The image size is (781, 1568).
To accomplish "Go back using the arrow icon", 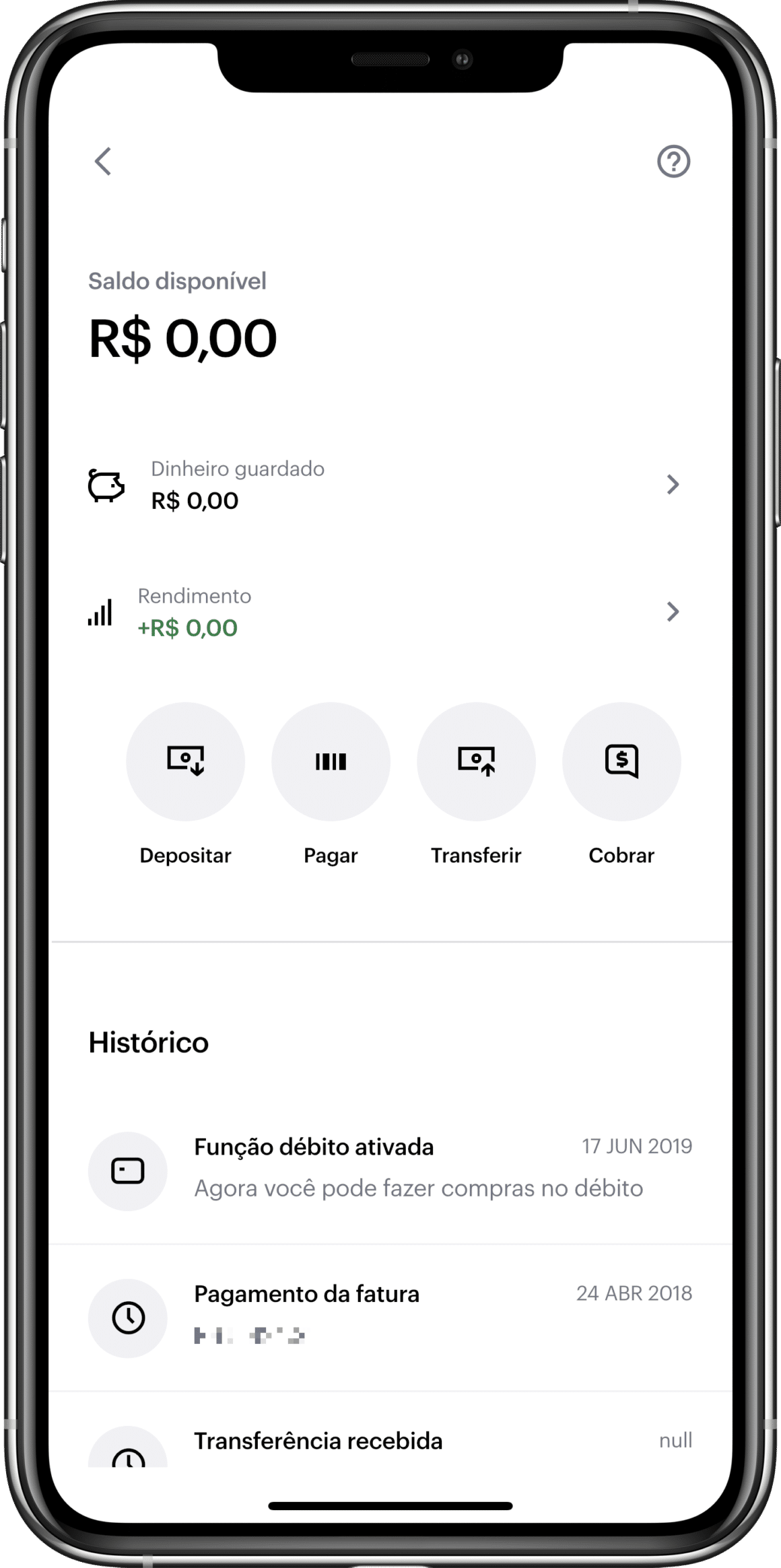I will [103, 162].
